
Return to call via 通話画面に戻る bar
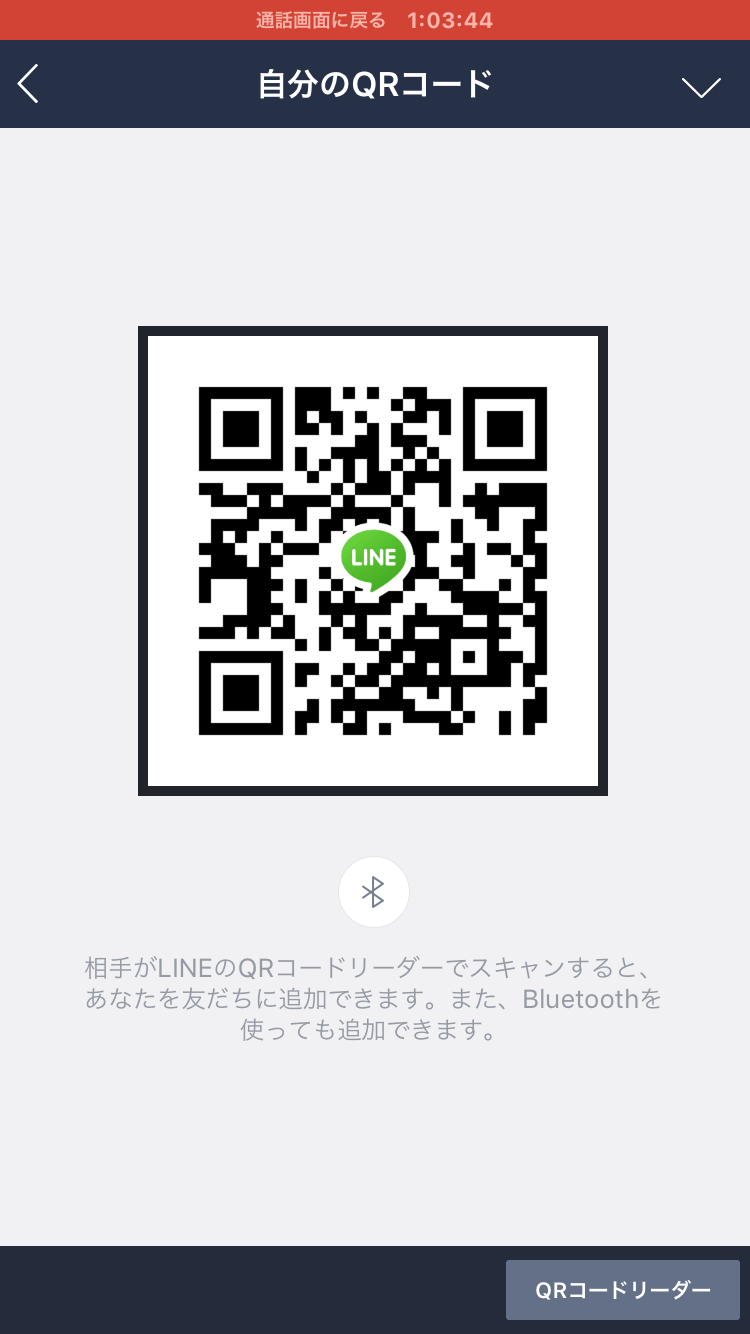320,18
